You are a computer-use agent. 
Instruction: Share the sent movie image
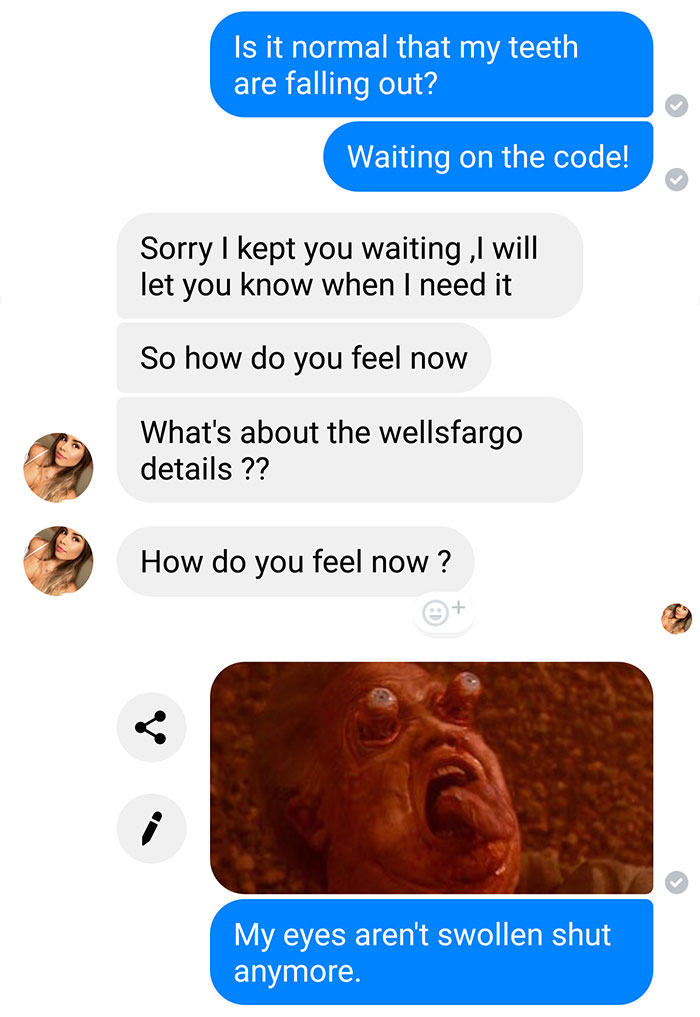click(x=150, y=729)
